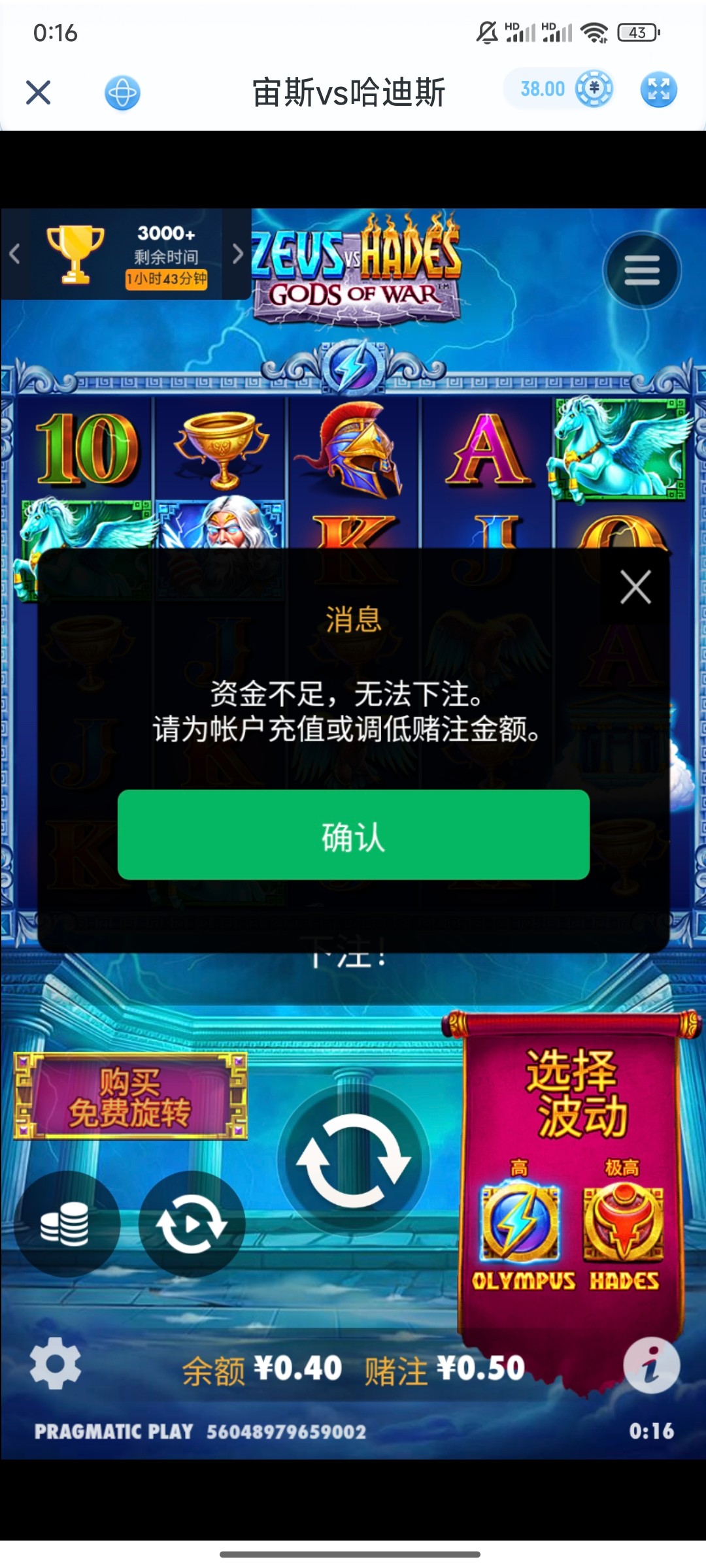This screenshot has height=1568, width=706.
Task: Toggle fullscreen mode
Action: coord(658,90)
